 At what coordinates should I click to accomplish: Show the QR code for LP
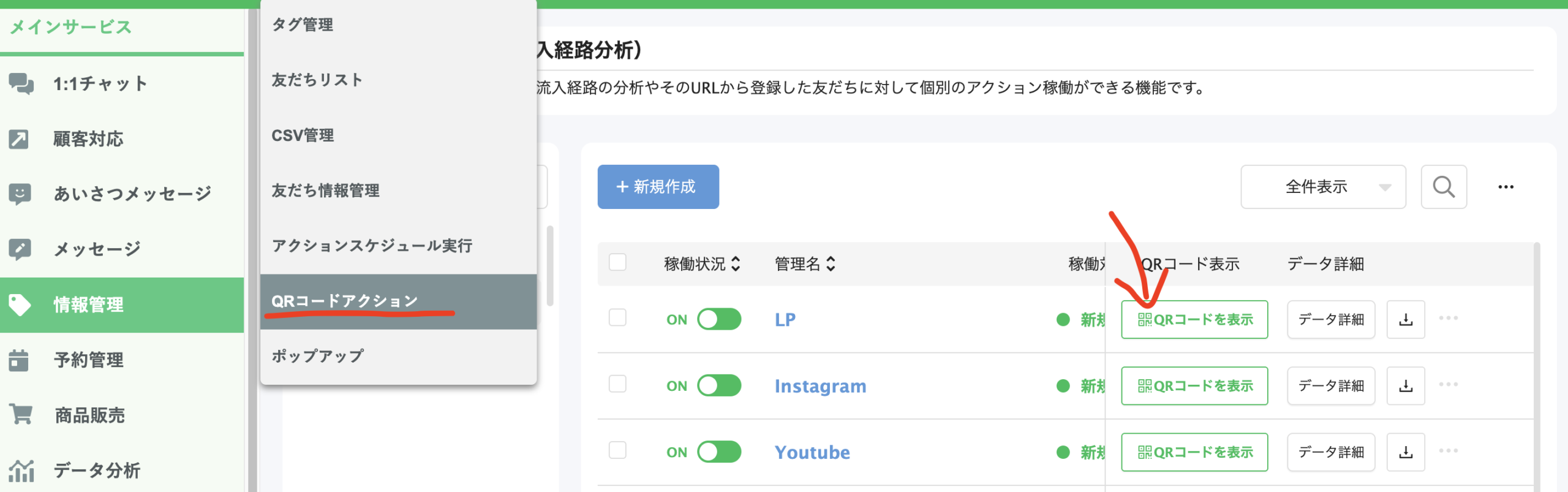click(x=1194, y=319)
